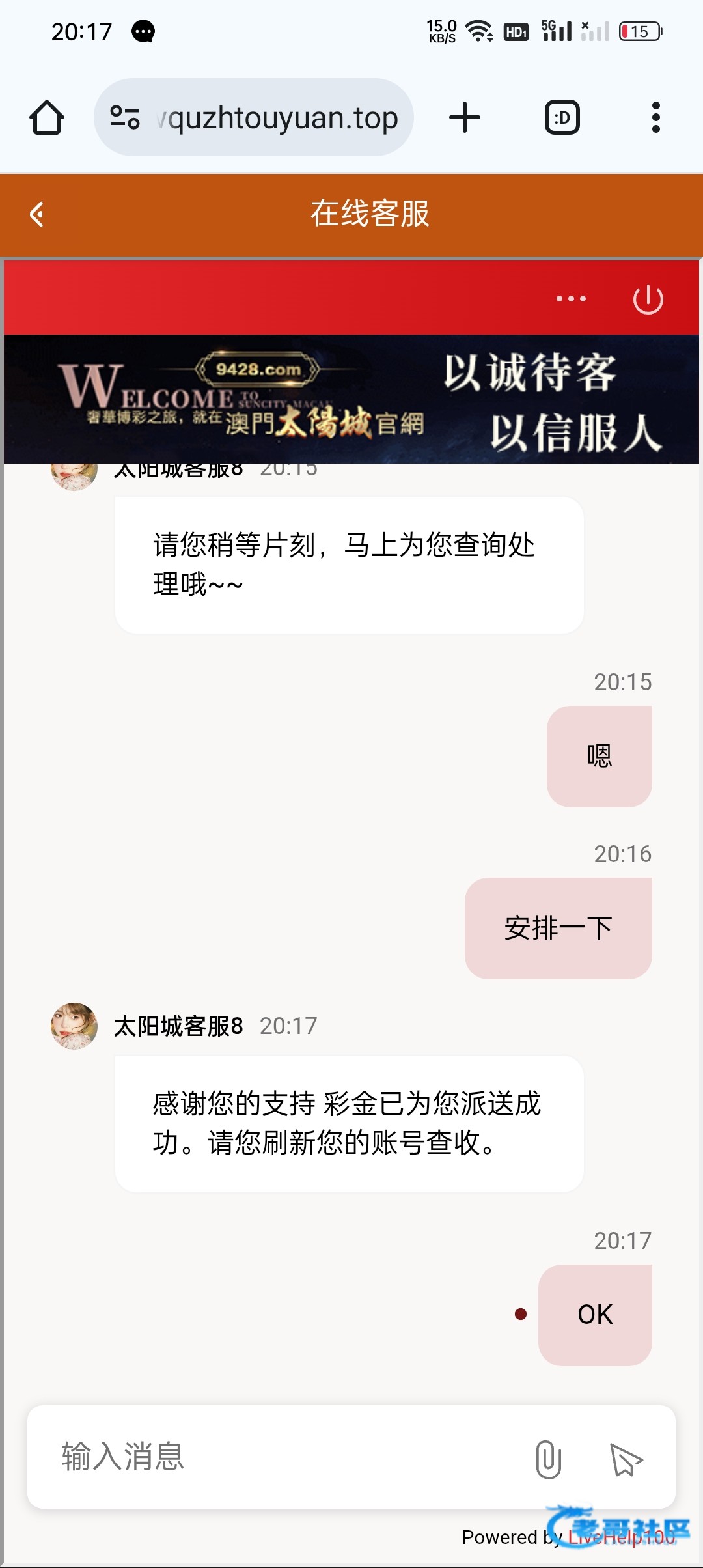Open the 9428.com welcome banner
This screenshot has width=703, height=1568.
click(x=351, y=399)
